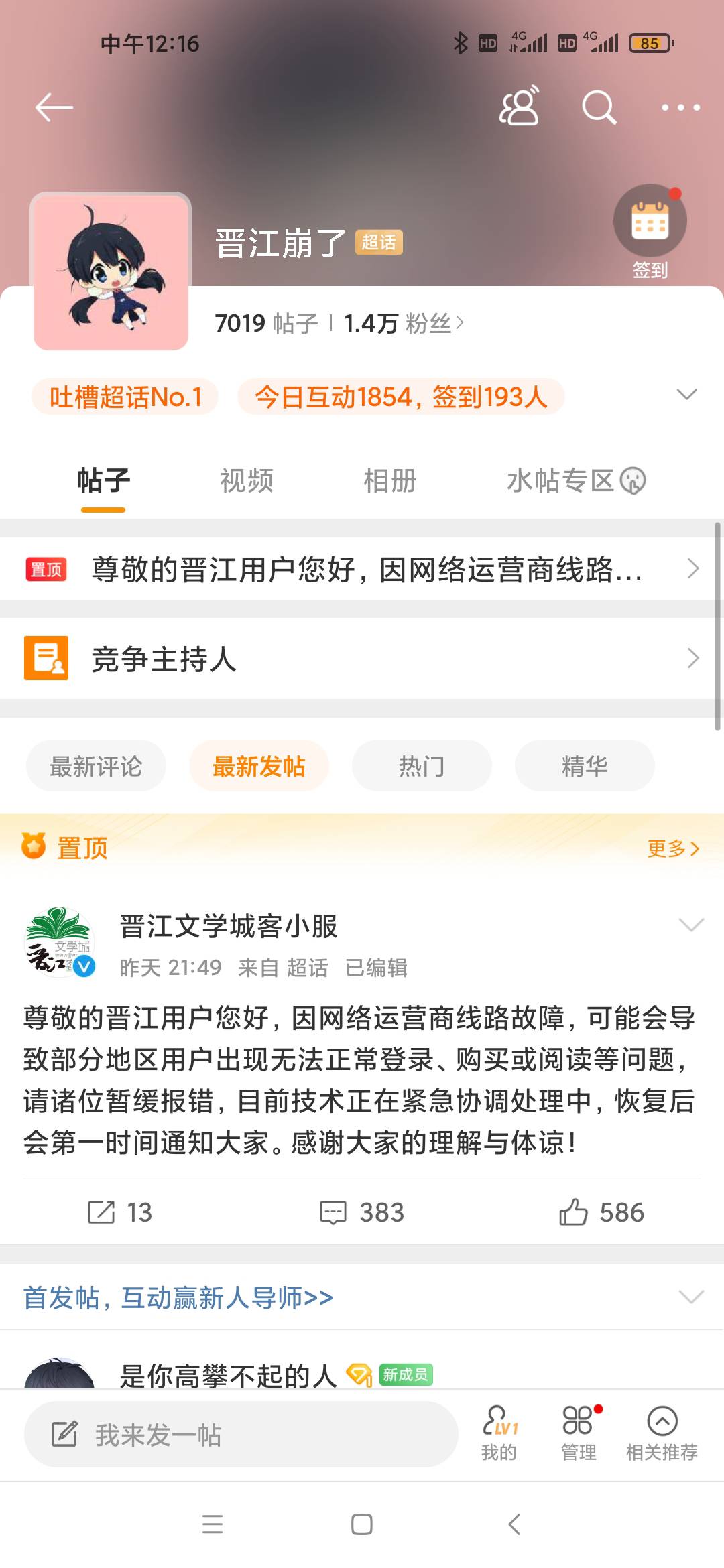
Task: Filter posts by 热门
Action: (x=422, y=766)
